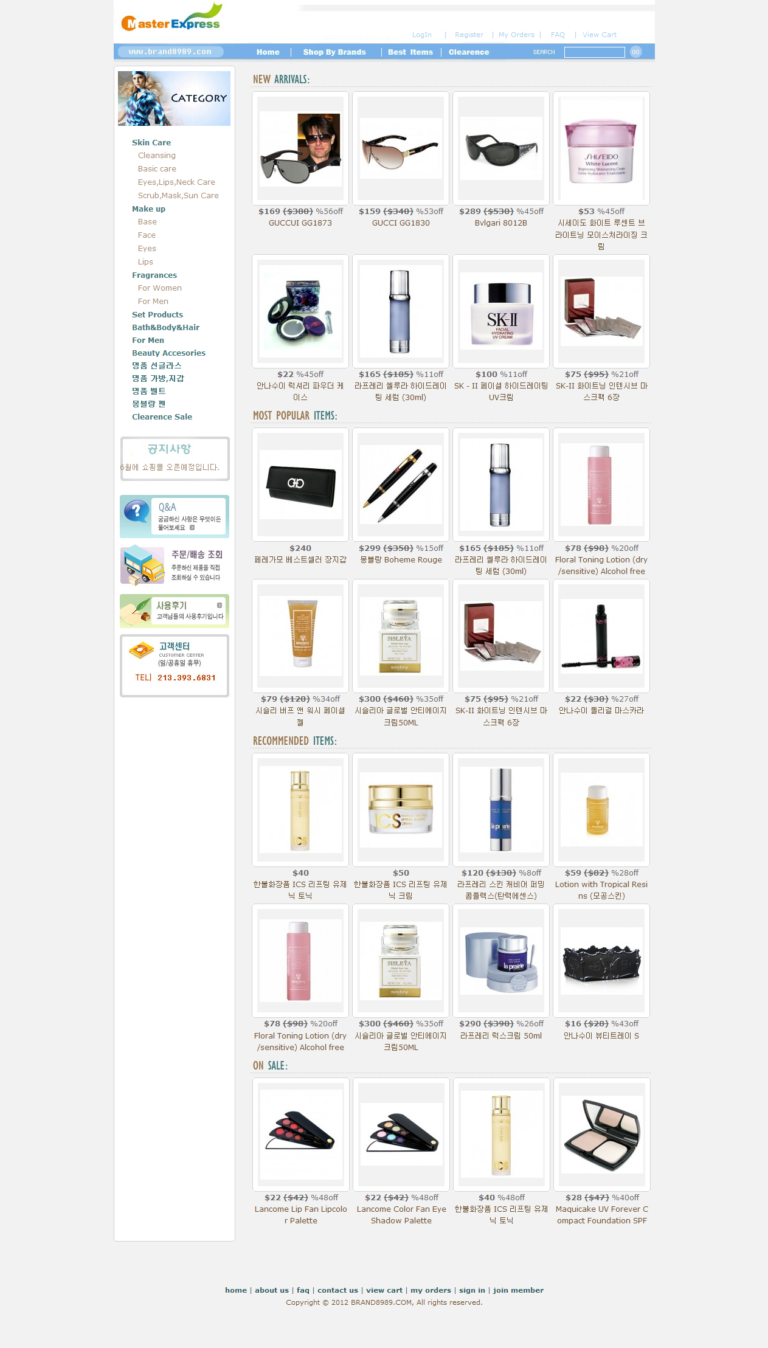Open the Login link
This screenshot has width=768, height=1348.
422,35
